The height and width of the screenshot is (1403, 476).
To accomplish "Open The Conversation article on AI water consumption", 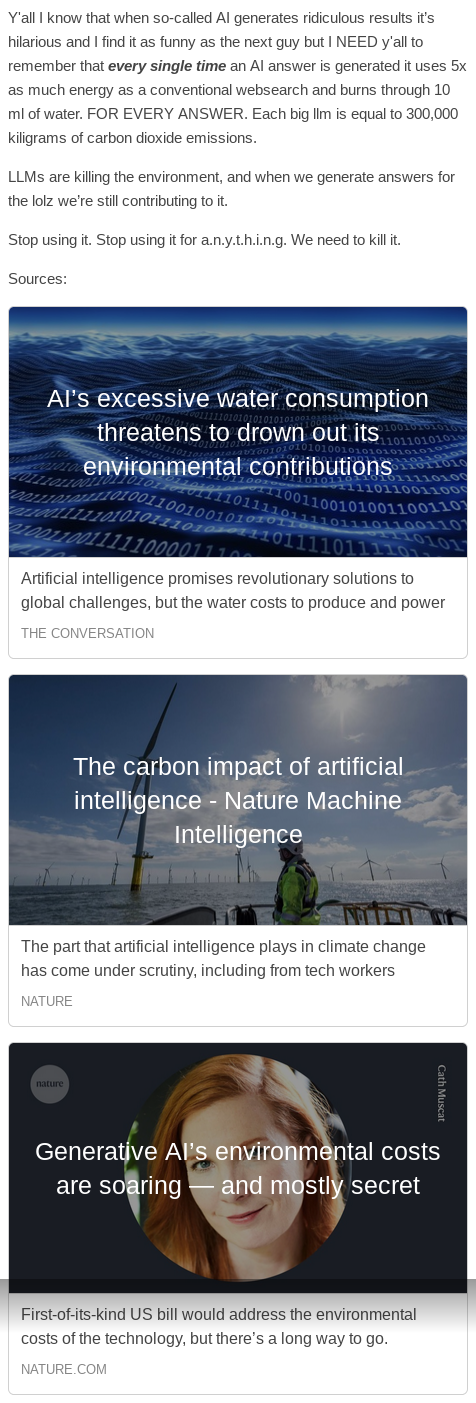I will [x=238, y=482].
